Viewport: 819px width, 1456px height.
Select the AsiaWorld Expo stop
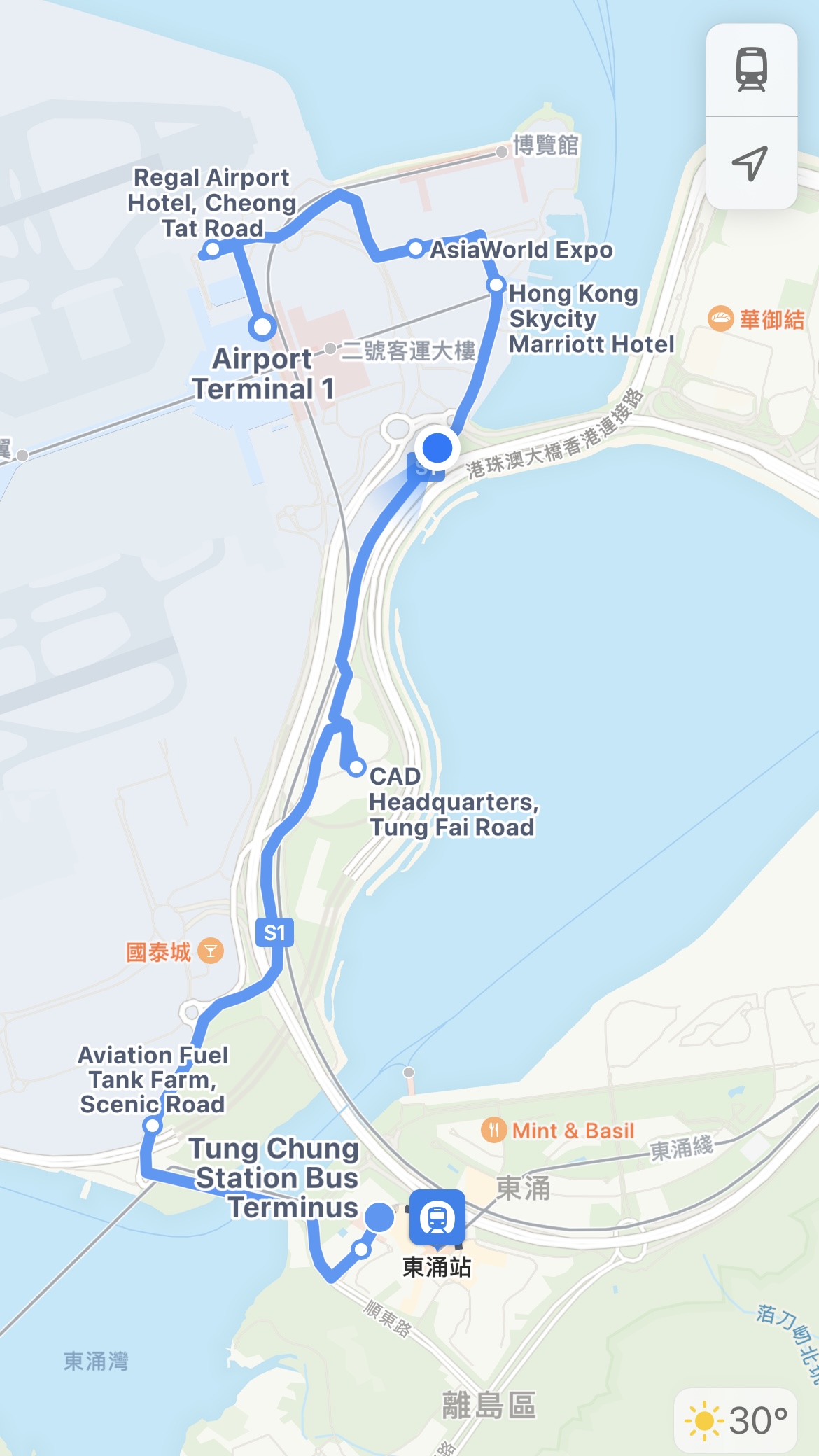(x=416, y=248)
